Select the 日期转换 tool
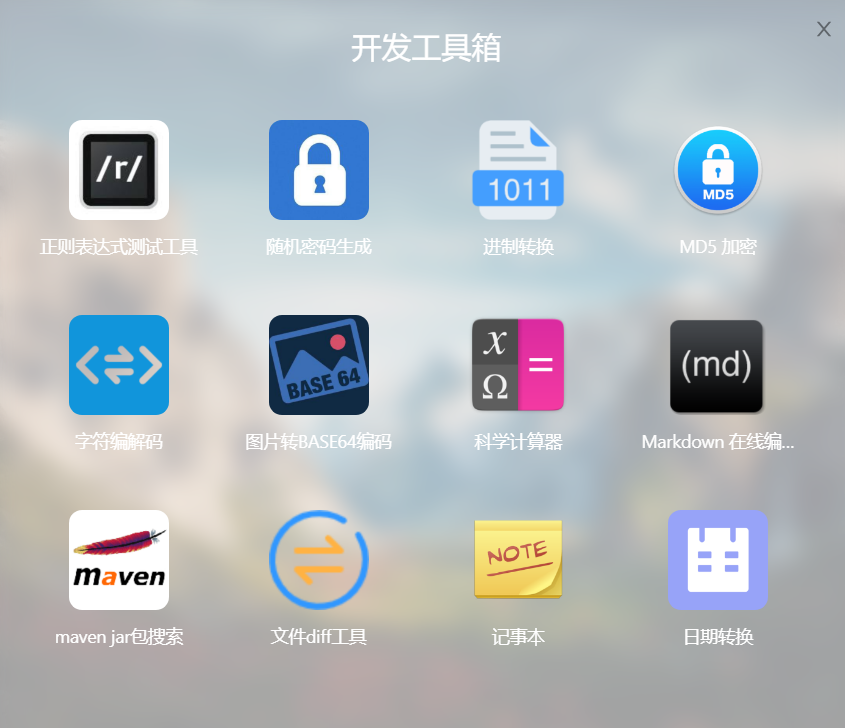 click(x=717, y=560)
